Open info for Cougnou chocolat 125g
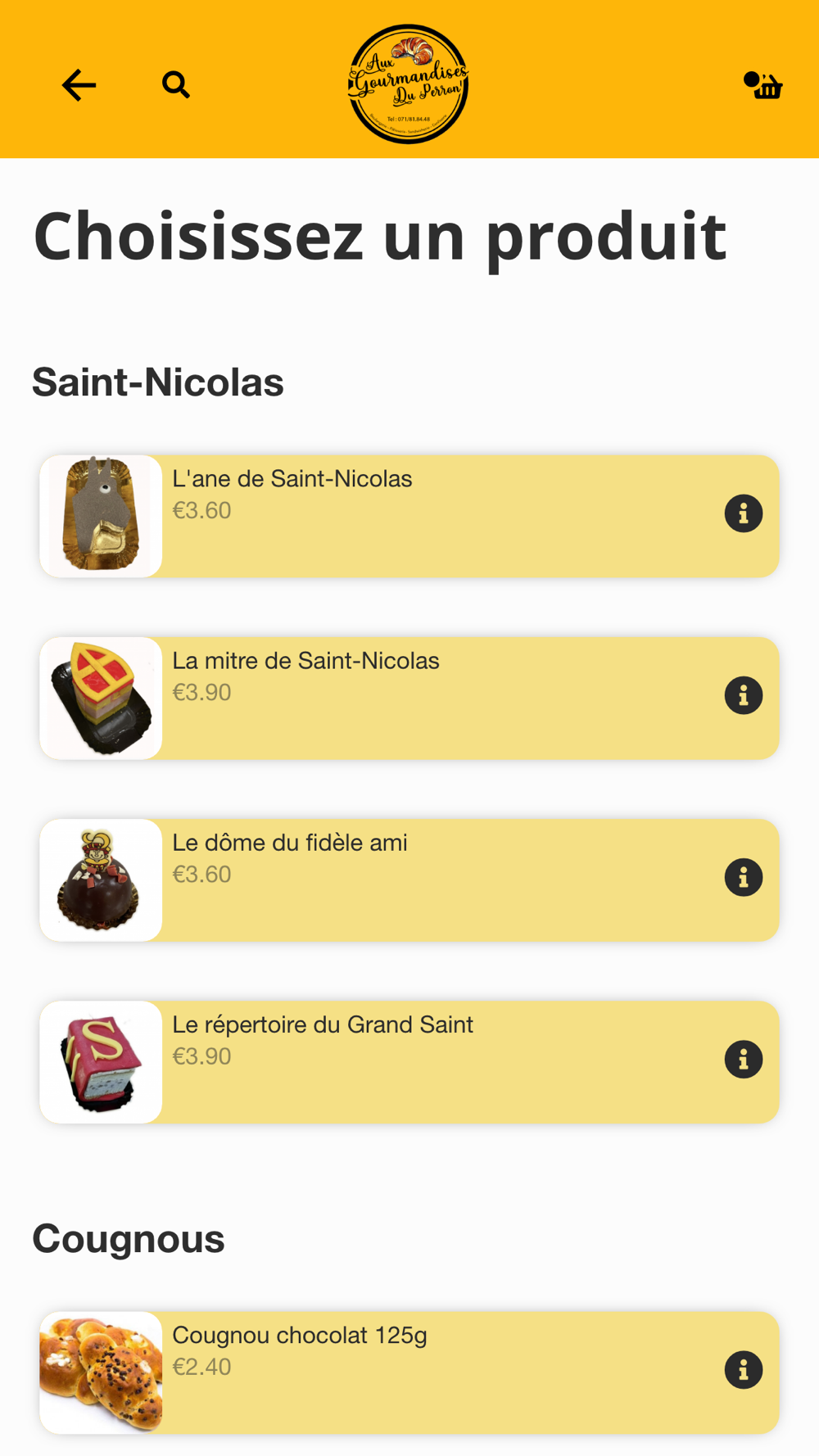Viewport: 819px width, 1456px height. [744, 1369]
